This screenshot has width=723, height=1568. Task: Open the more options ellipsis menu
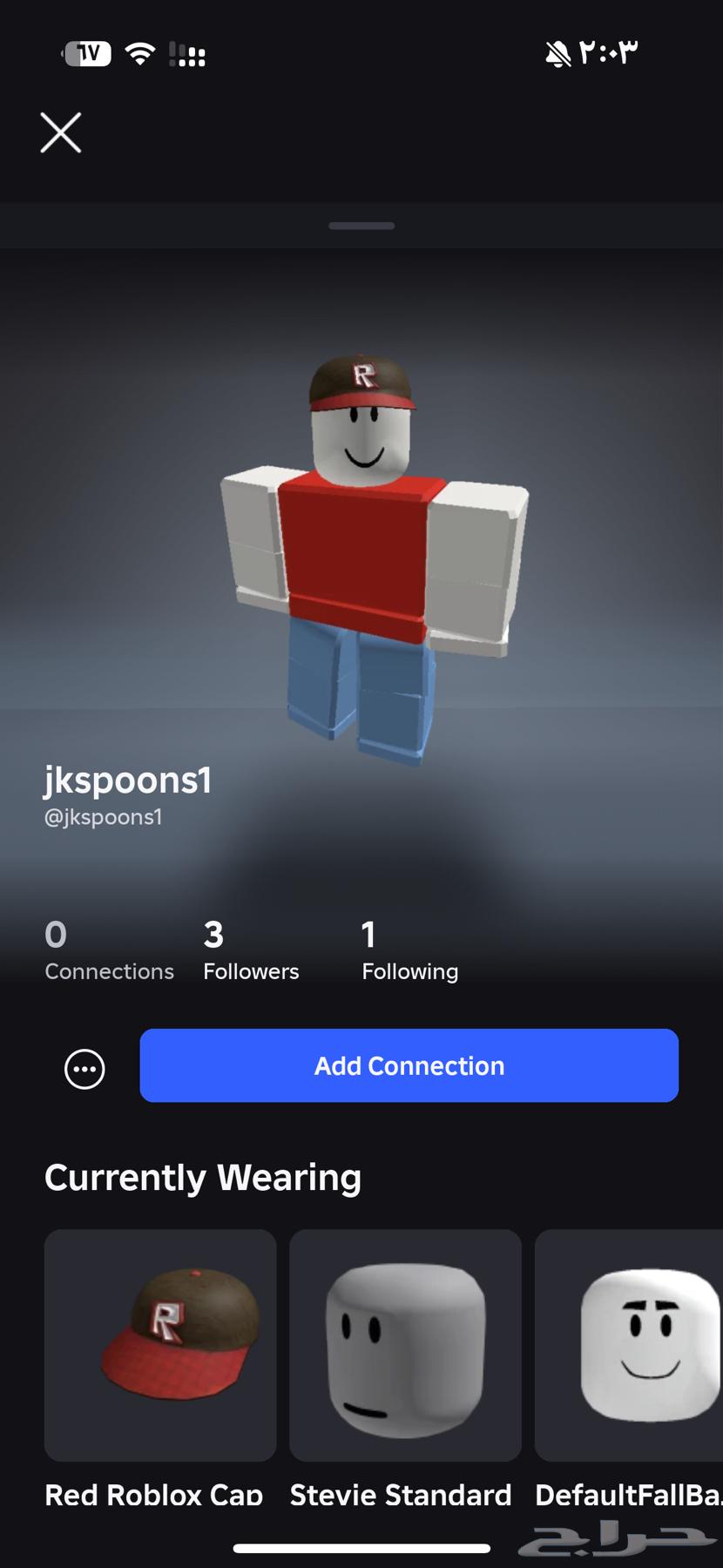pos(84,1067)
